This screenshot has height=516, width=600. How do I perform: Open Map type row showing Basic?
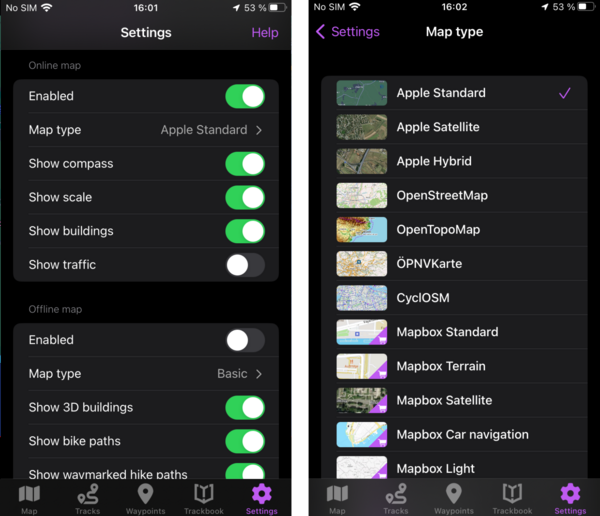(146, 374)
